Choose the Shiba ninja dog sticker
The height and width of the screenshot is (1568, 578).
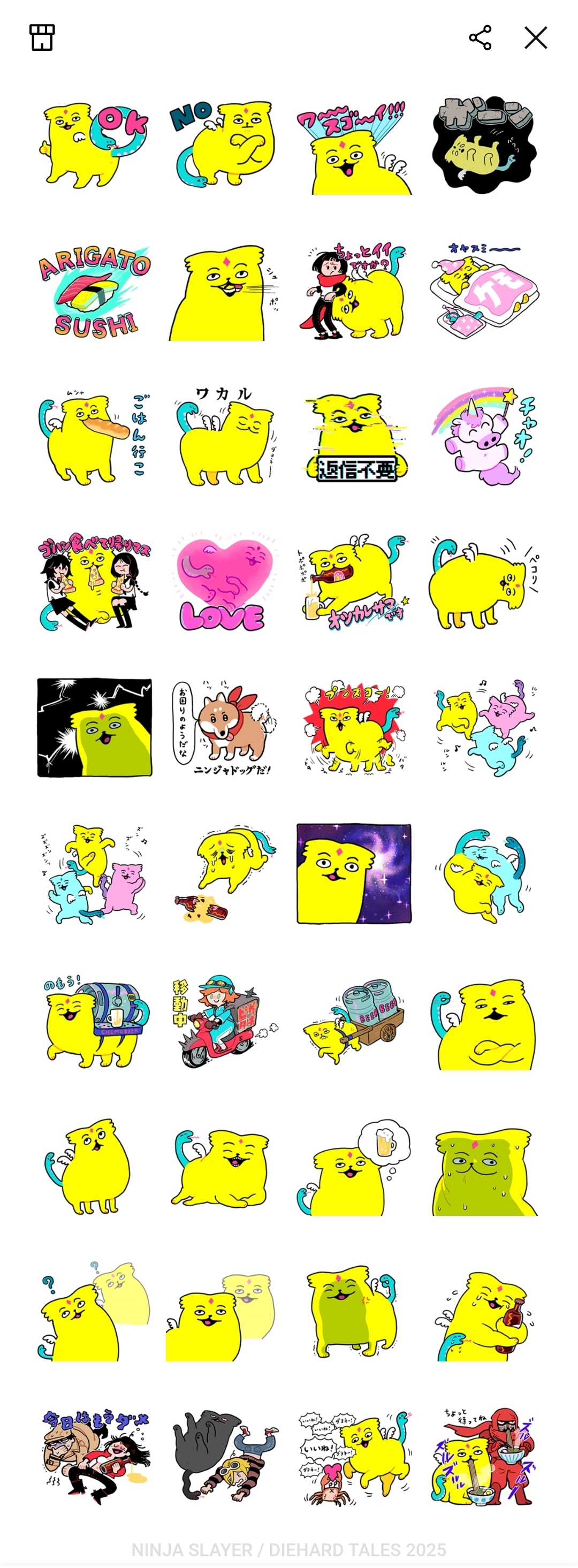(x=224, y=728)
